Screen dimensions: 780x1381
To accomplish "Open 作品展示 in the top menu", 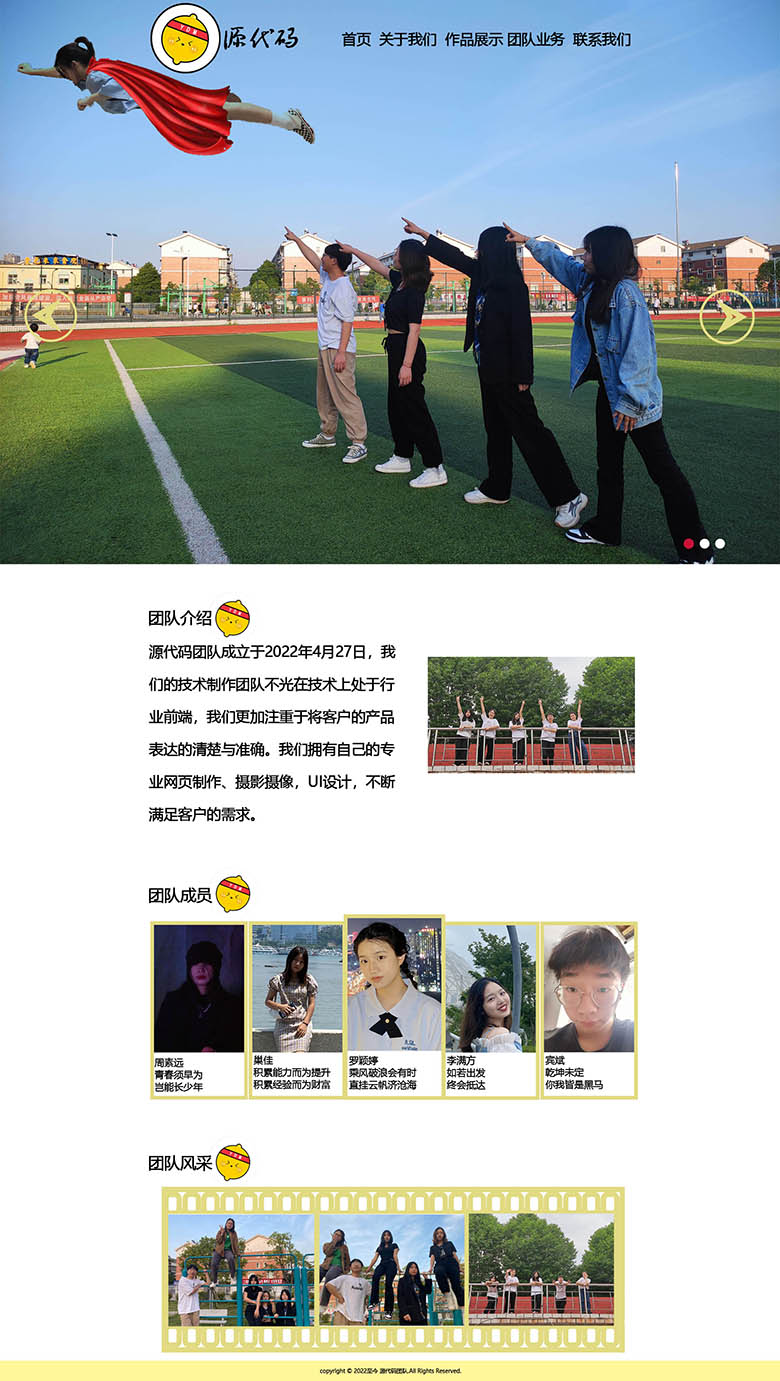I will 474,40.
